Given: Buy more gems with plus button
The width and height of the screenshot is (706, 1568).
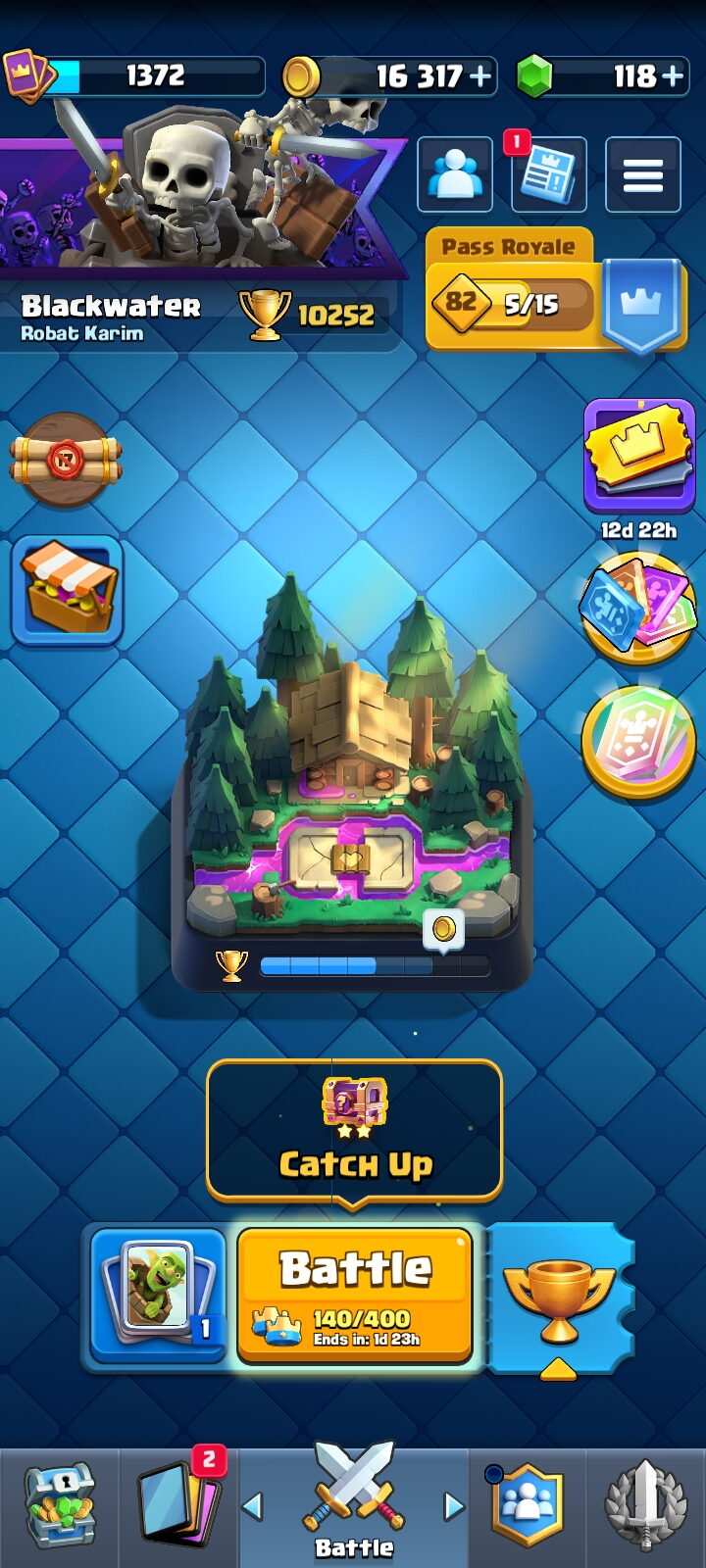Looking at the screenshot, I should pyautogui.click(x=673, y=75).
